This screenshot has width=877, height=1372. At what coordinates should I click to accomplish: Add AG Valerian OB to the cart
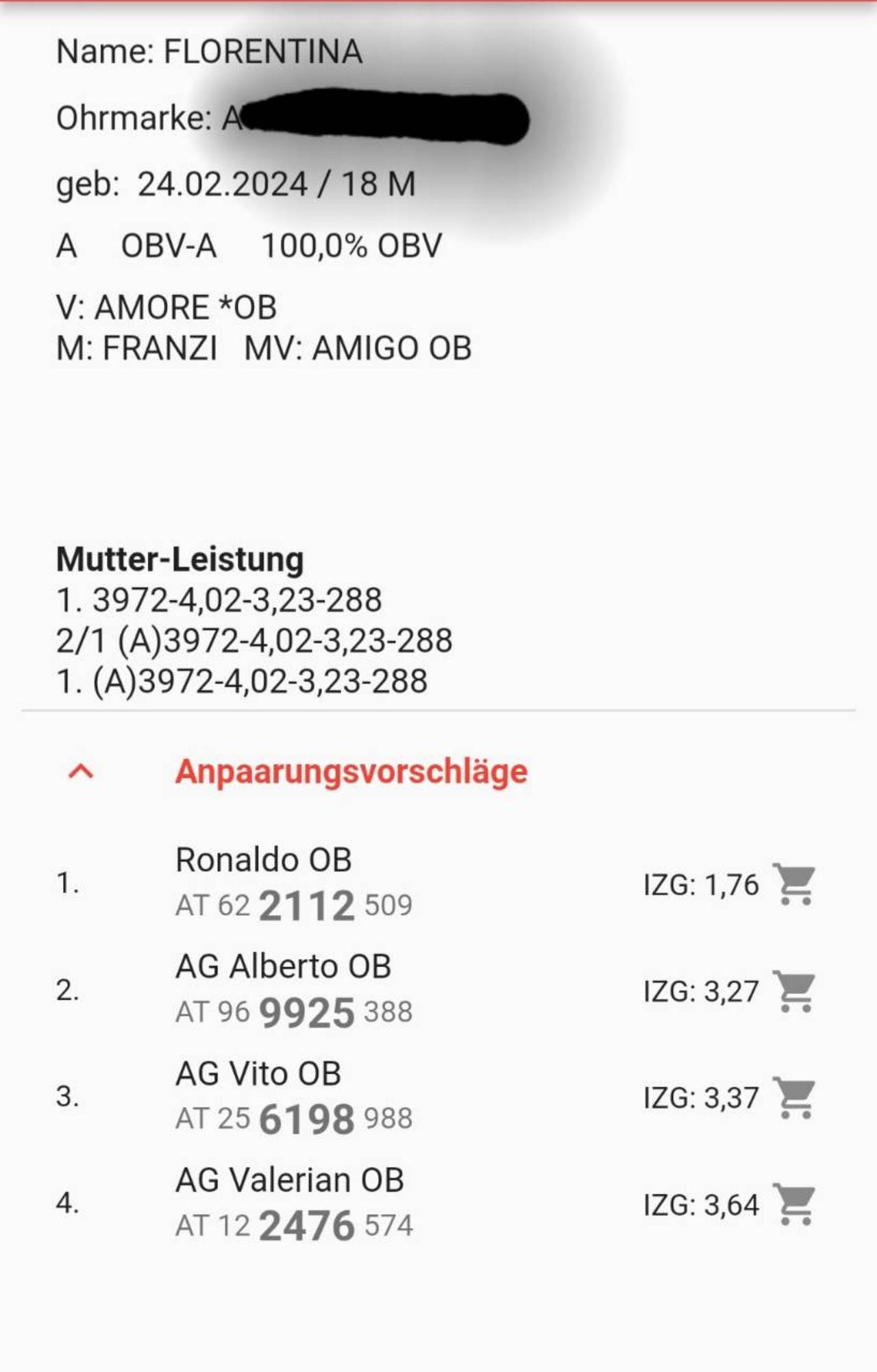coord(794,1205)
